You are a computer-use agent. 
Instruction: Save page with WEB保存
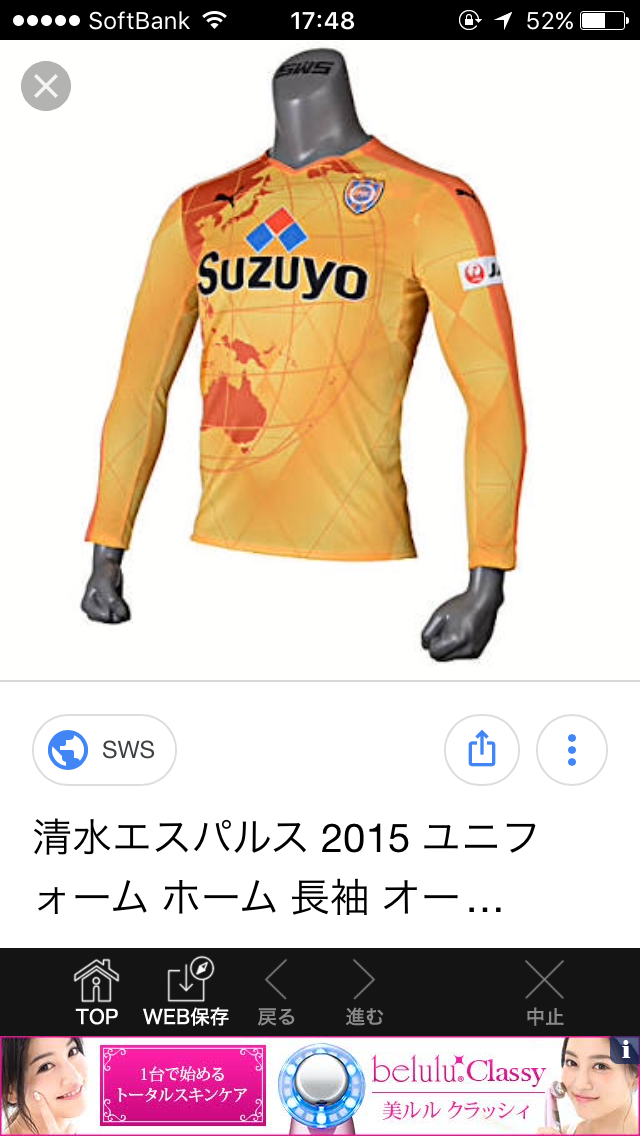coord(186,992)
